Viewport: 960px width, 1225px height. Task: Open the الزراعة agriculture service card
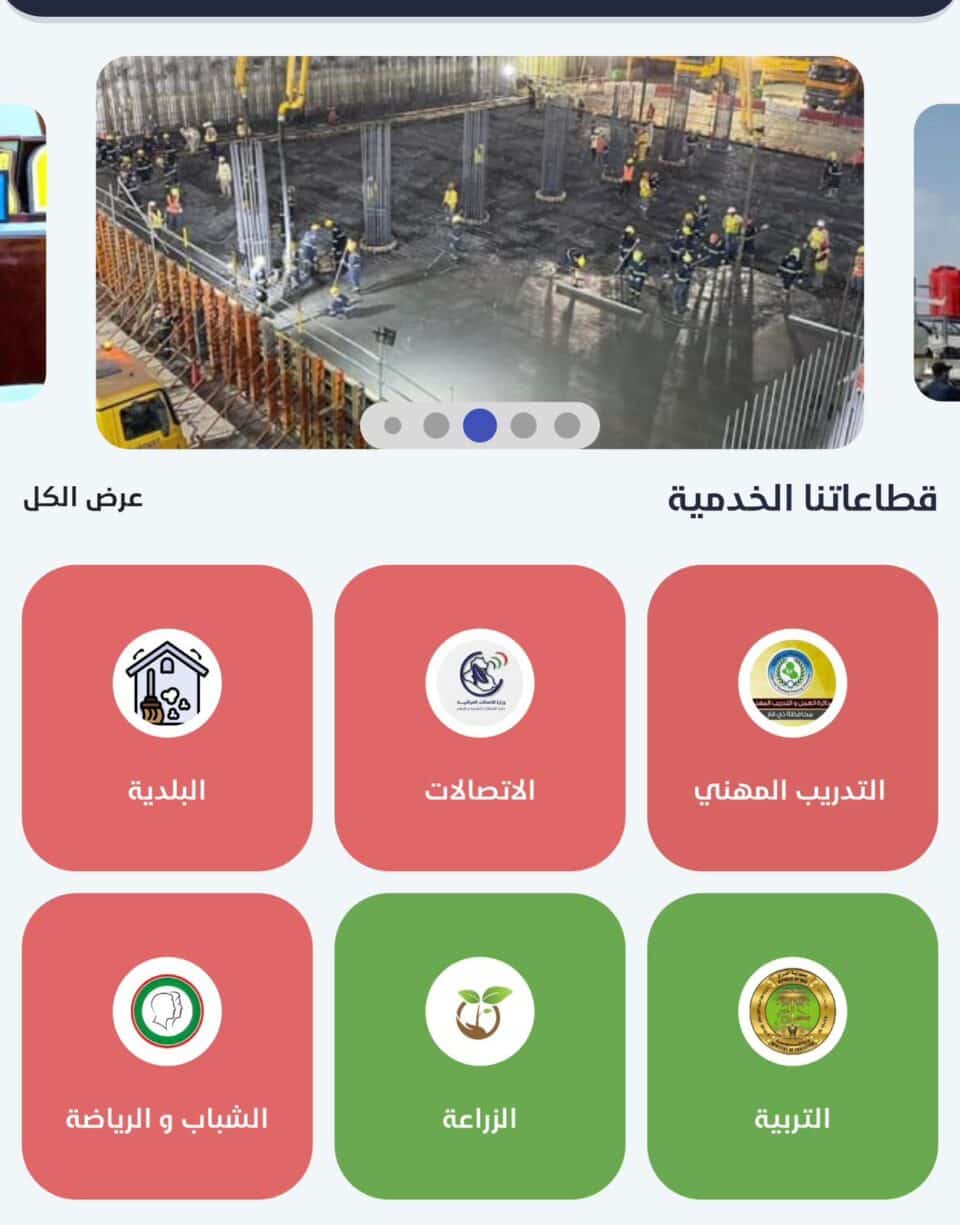[x=479, y=1047]
